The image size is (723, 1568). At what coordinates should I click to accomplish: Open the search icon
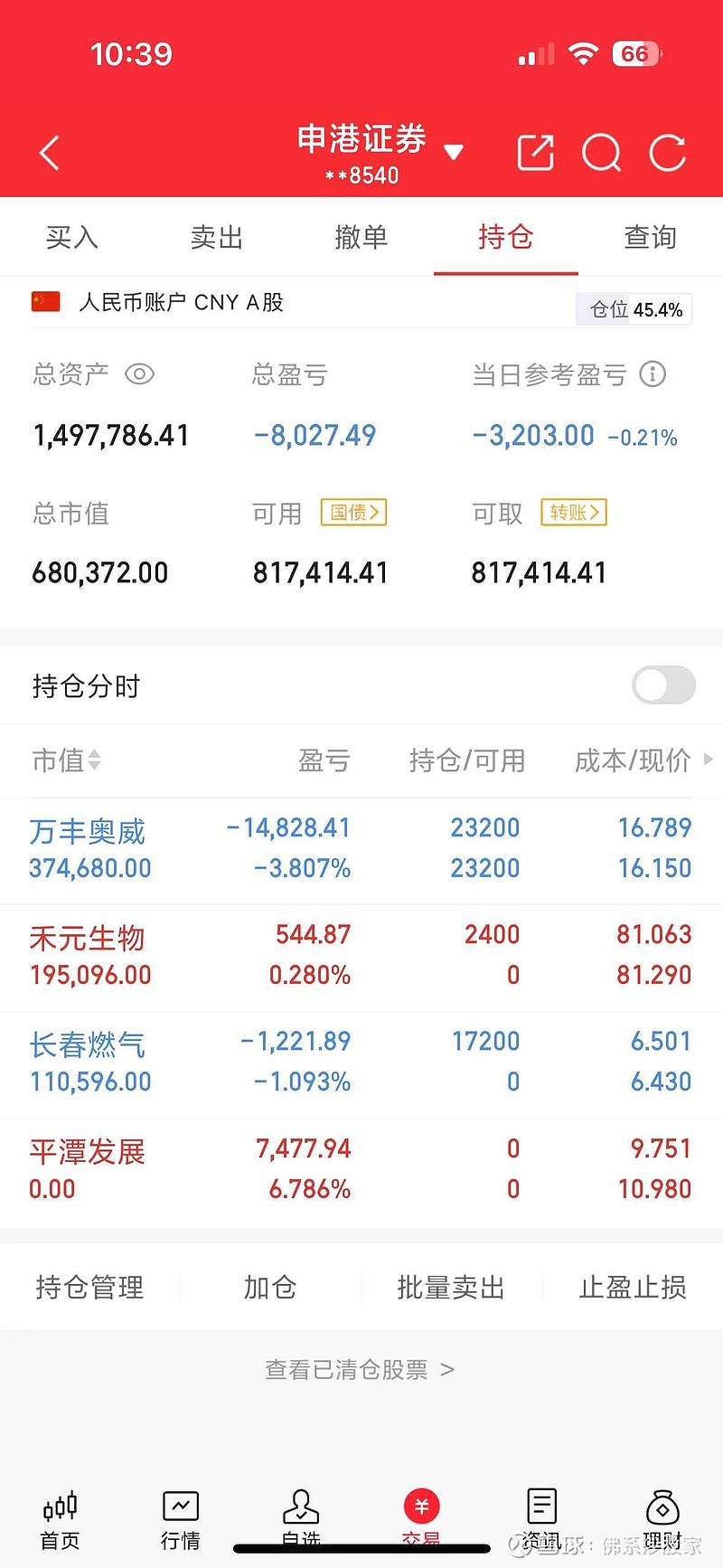tap(601, 153)
